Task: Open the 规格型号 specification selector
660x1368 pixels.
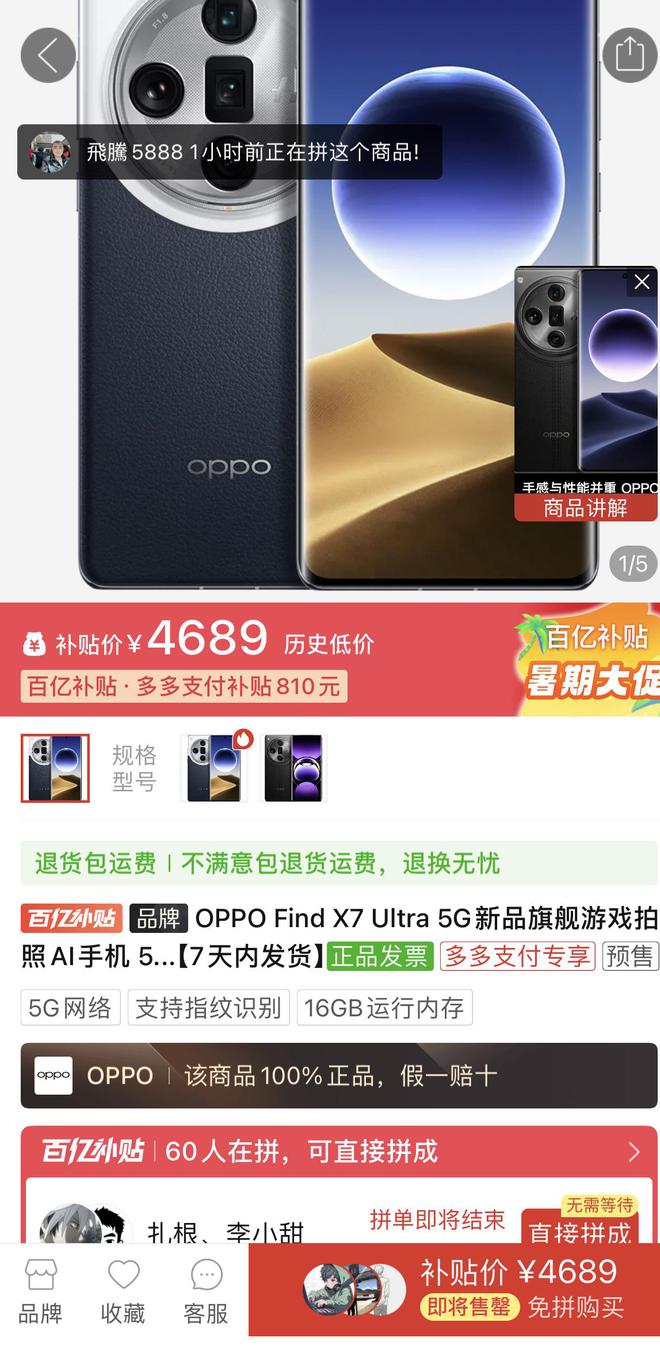Action: pos(133,768)
